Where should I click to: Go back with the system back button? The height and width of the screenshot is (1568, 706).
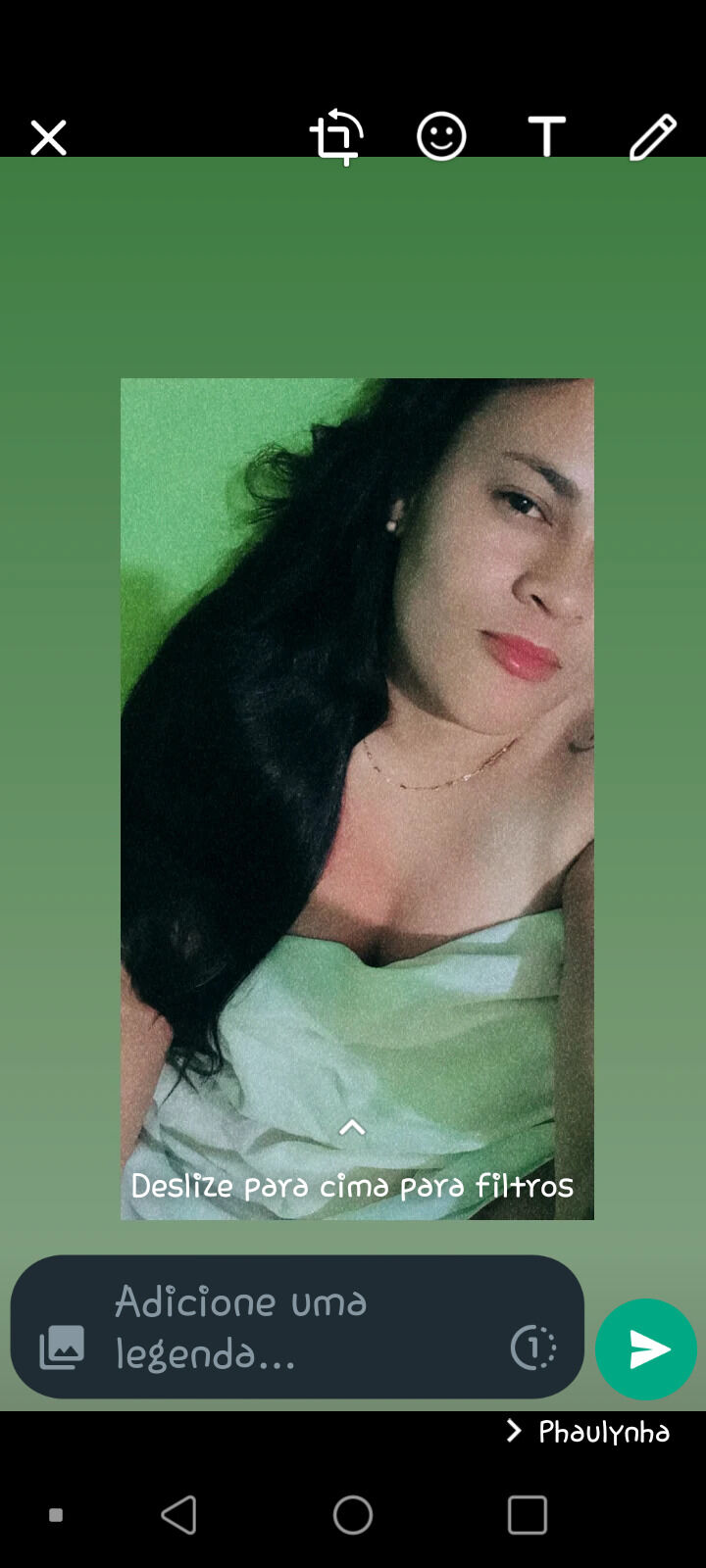pyautogui.click(x=178, y=1515)
